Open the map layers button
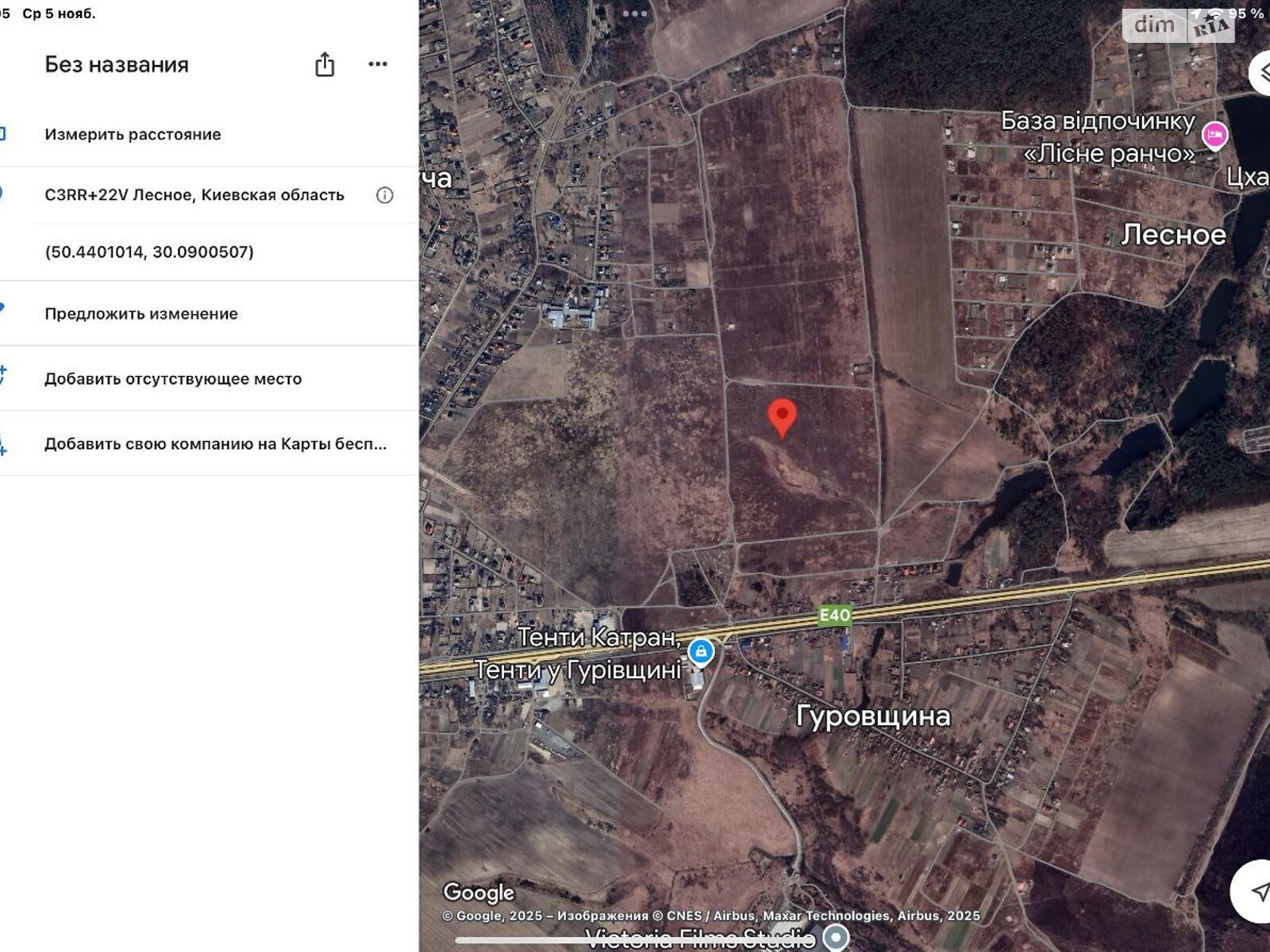 pos(1261,72)
